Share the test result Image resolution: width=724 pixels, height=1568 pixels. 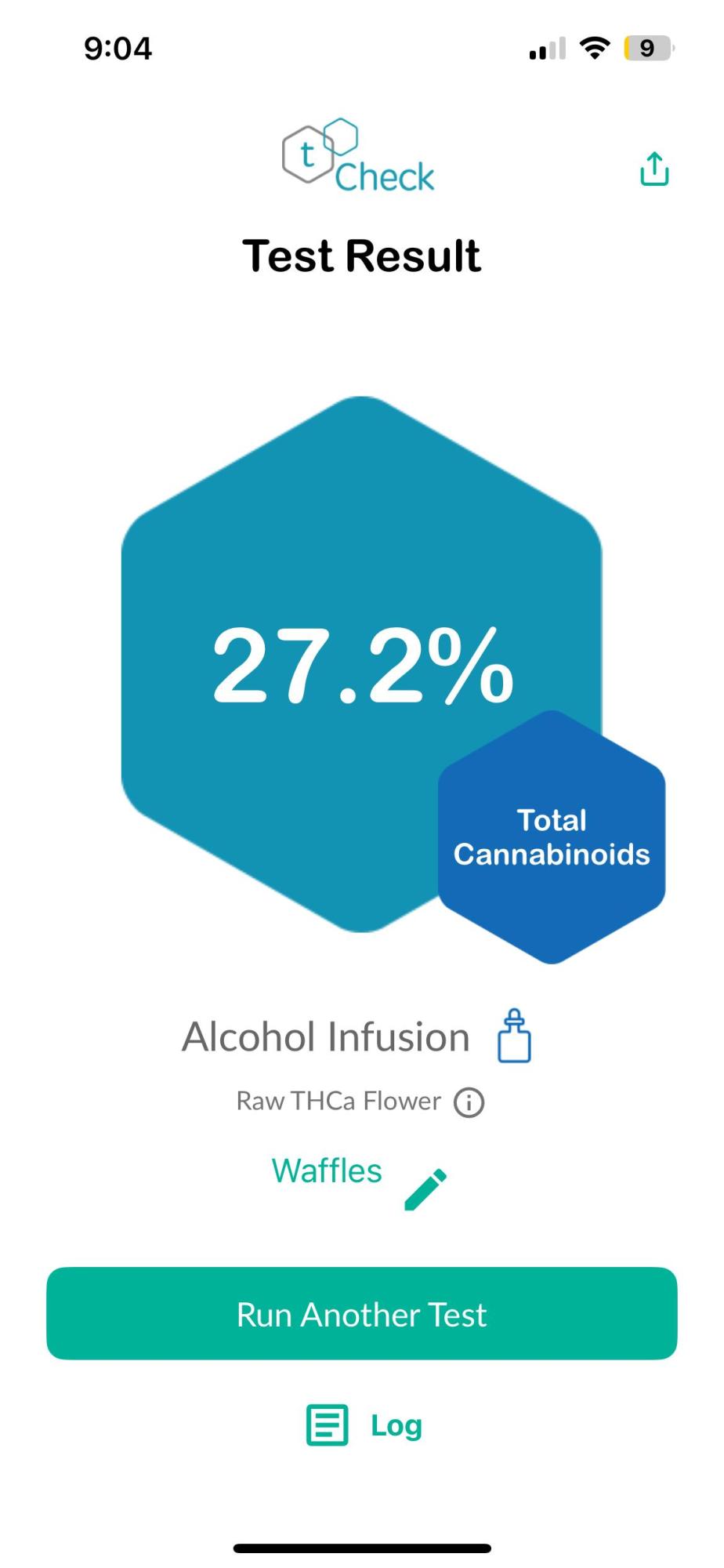point(654,169)
